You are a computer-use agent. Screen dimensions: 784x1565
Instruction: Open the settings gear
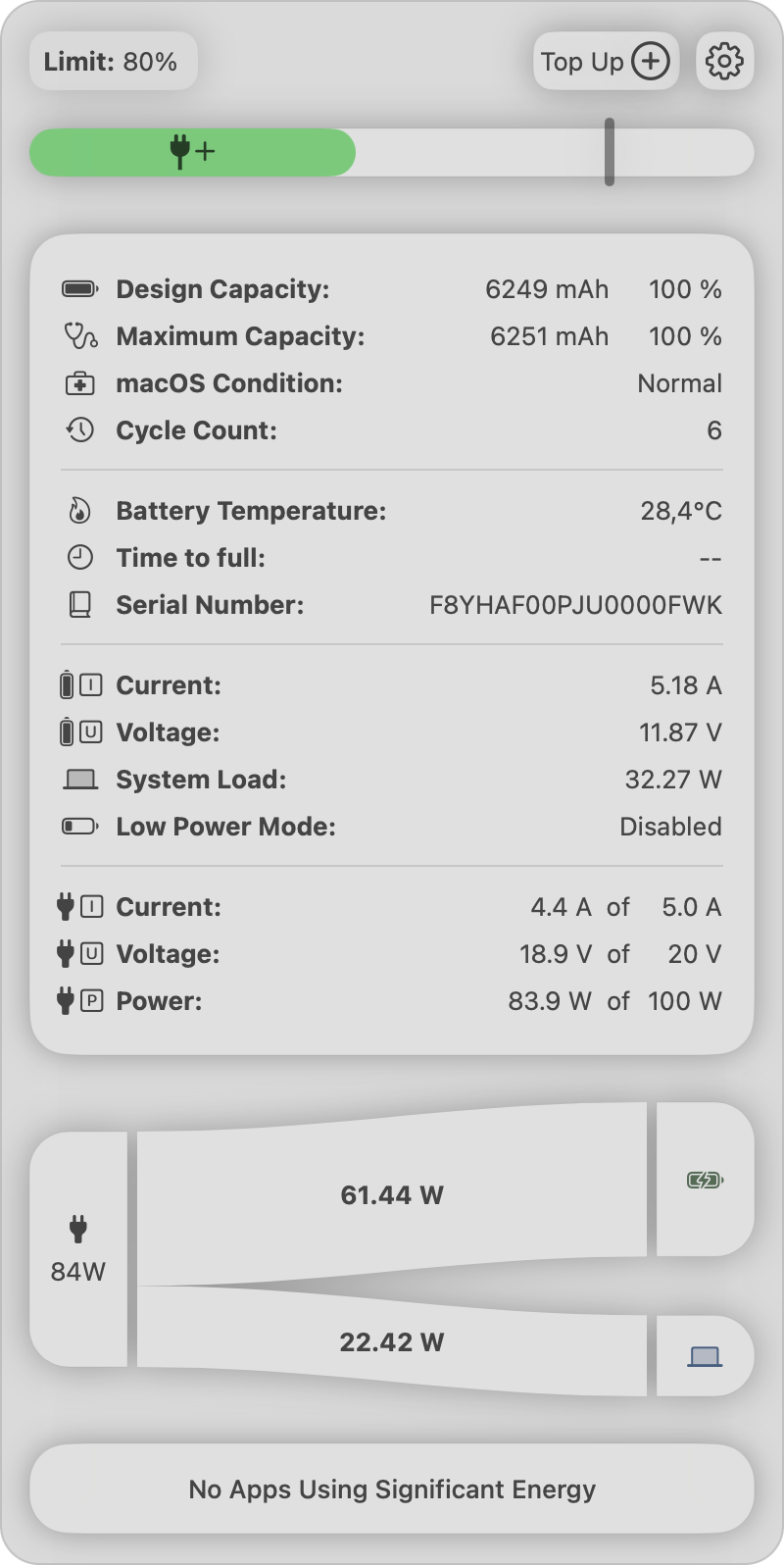724,62
